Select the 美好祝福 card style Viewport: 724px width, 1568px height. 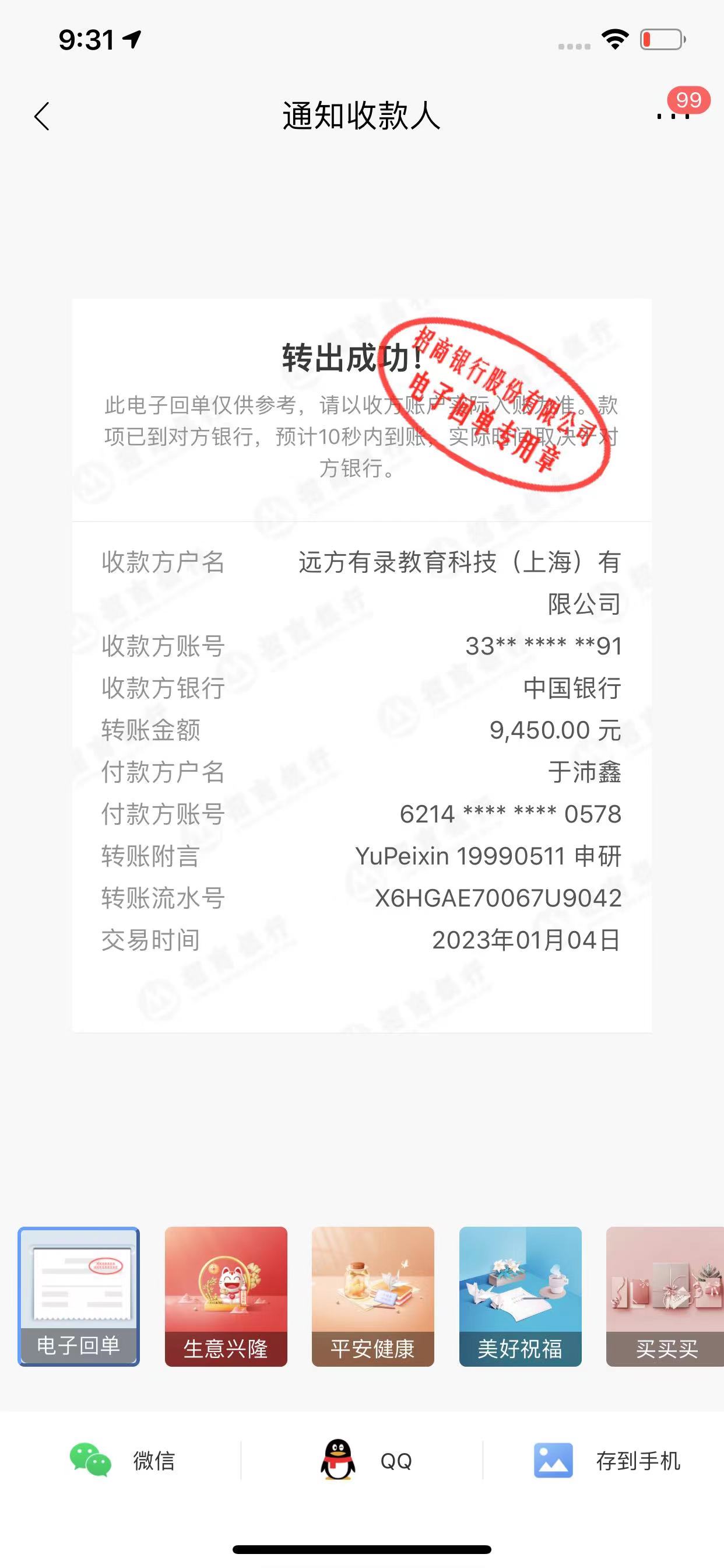520,1296
